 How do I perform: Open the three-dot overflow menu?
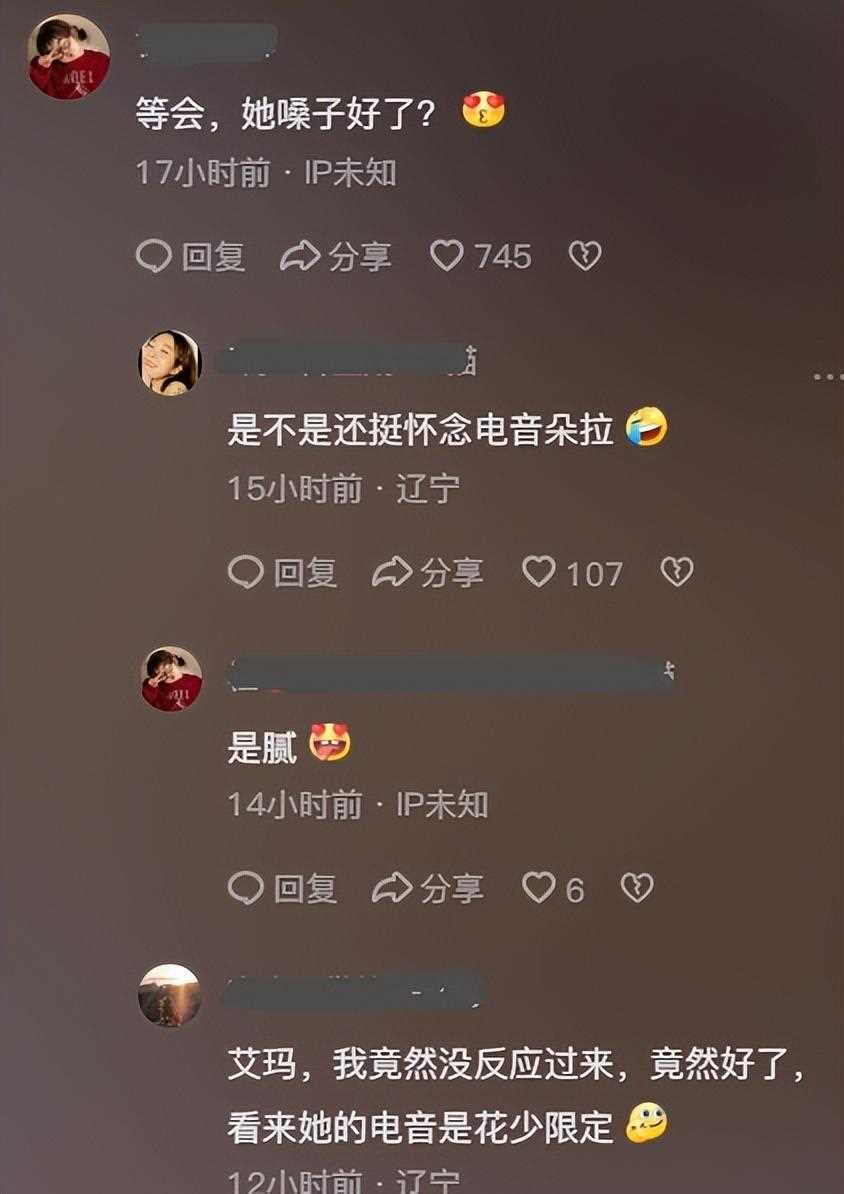coord(828,377)
